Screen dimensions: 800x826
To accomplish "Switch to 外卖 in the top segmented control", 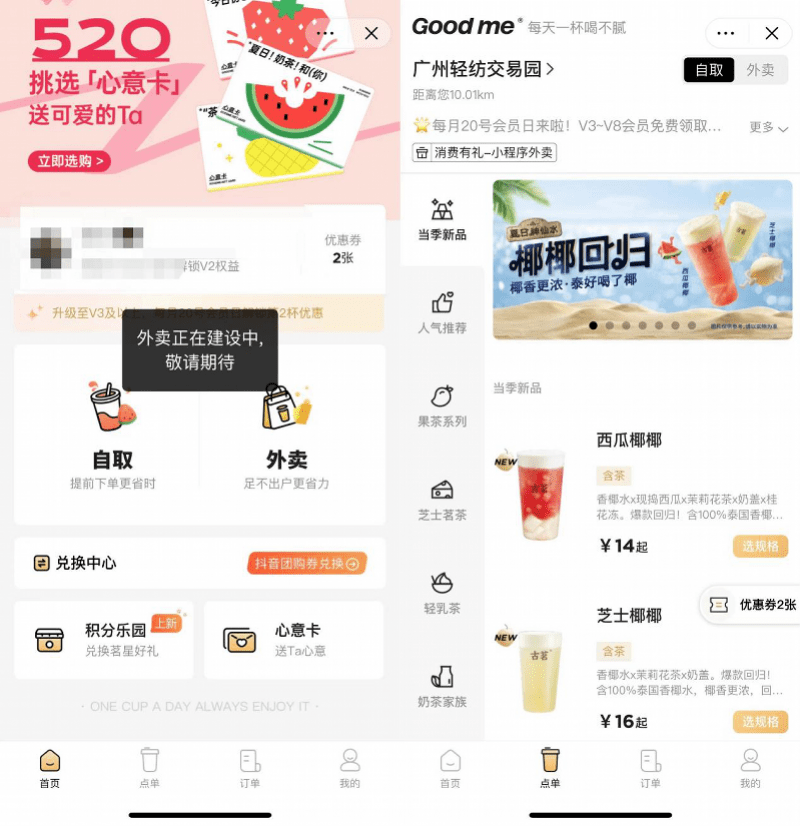I will point(760,70).
